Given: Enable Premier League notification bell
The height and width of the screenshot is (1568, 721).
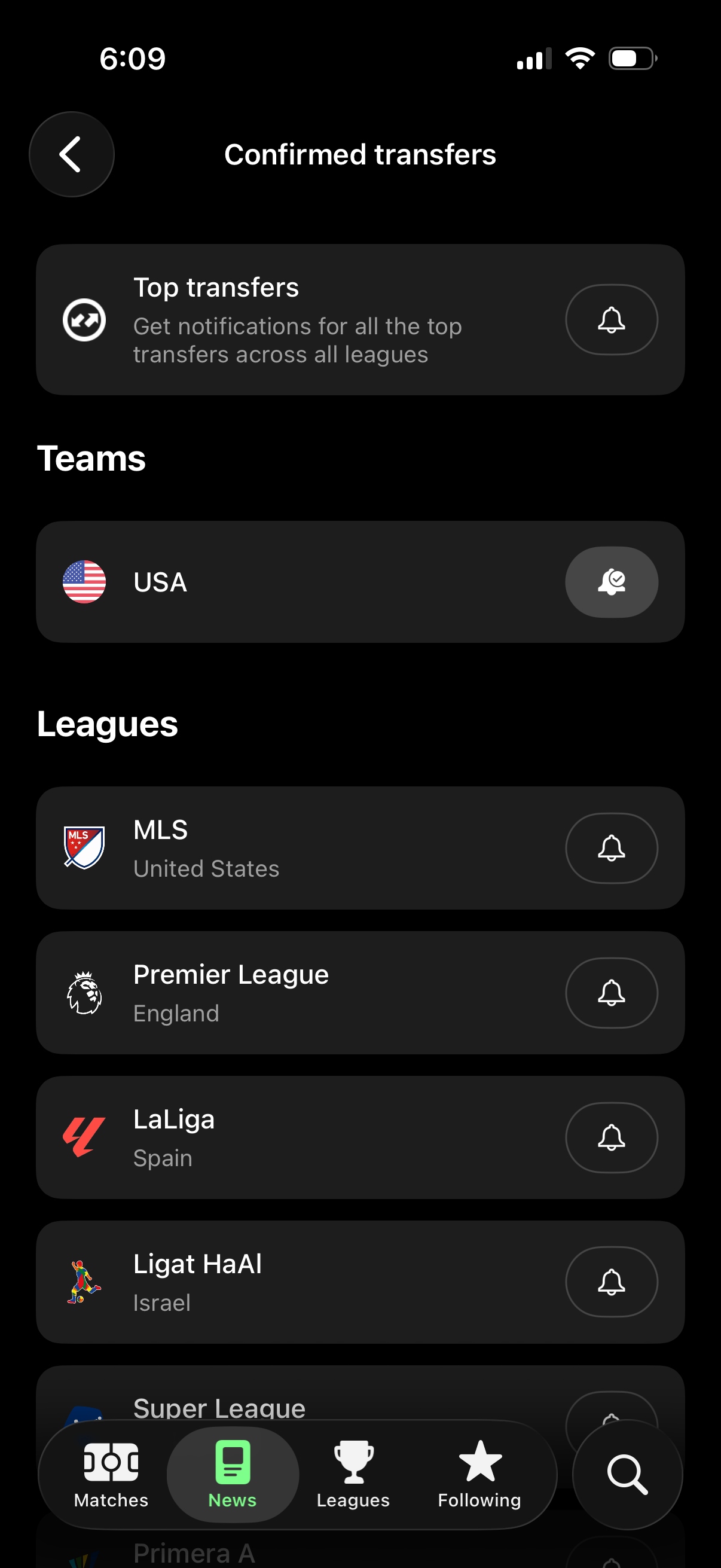Looking at the screenshot, I should (x=612, y=993).
